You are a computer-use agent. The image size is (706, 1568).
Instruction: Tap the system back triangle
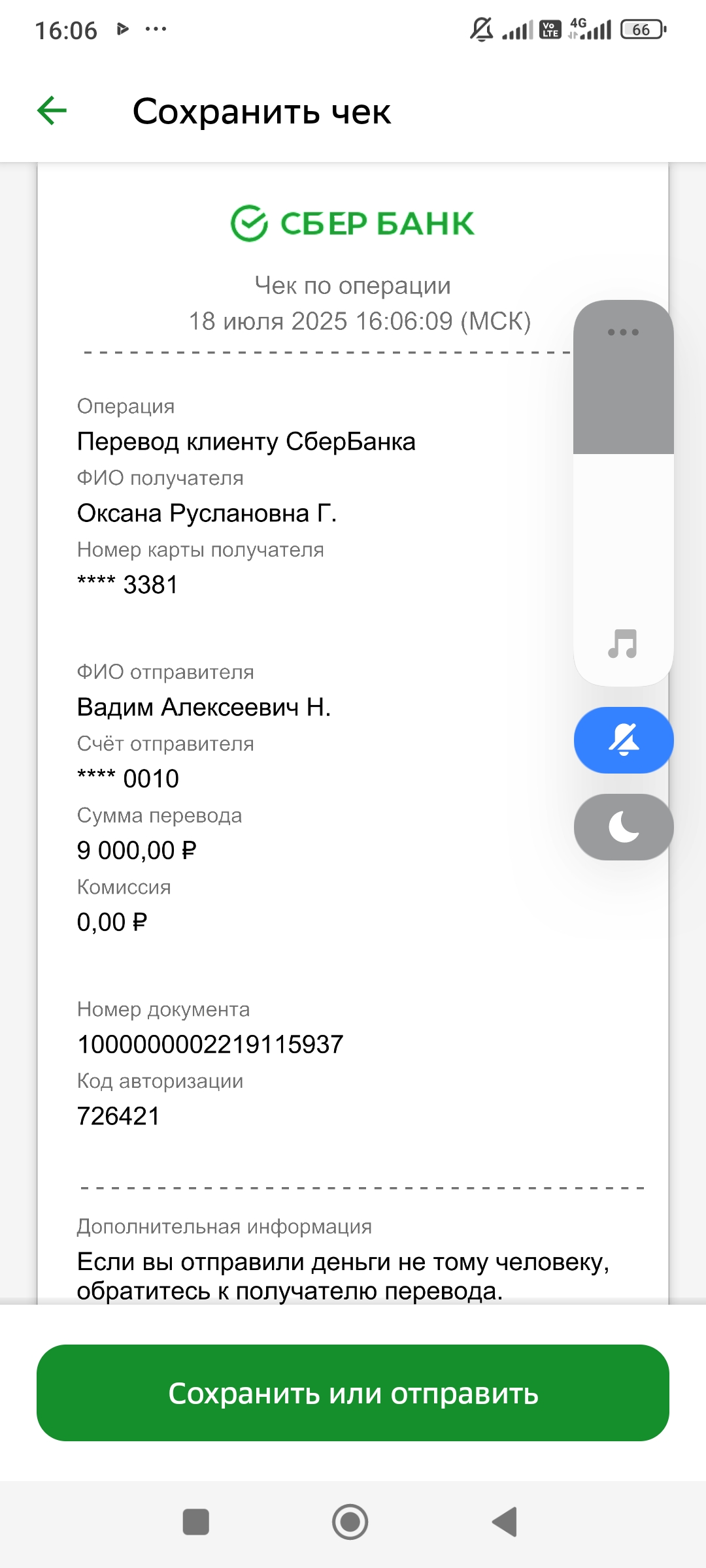coord(505,1522)
